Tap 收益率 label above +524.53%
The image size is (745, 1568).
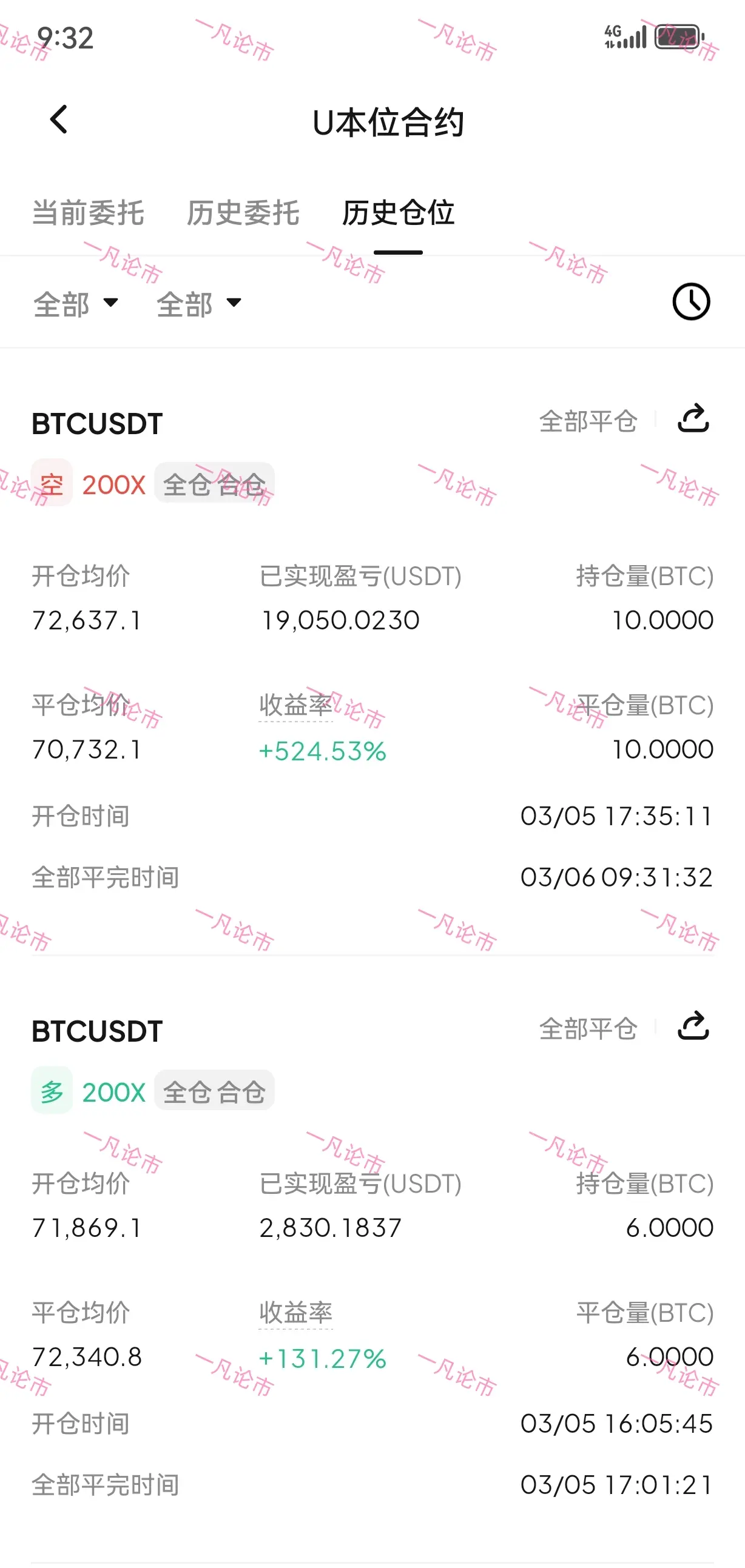295,705
